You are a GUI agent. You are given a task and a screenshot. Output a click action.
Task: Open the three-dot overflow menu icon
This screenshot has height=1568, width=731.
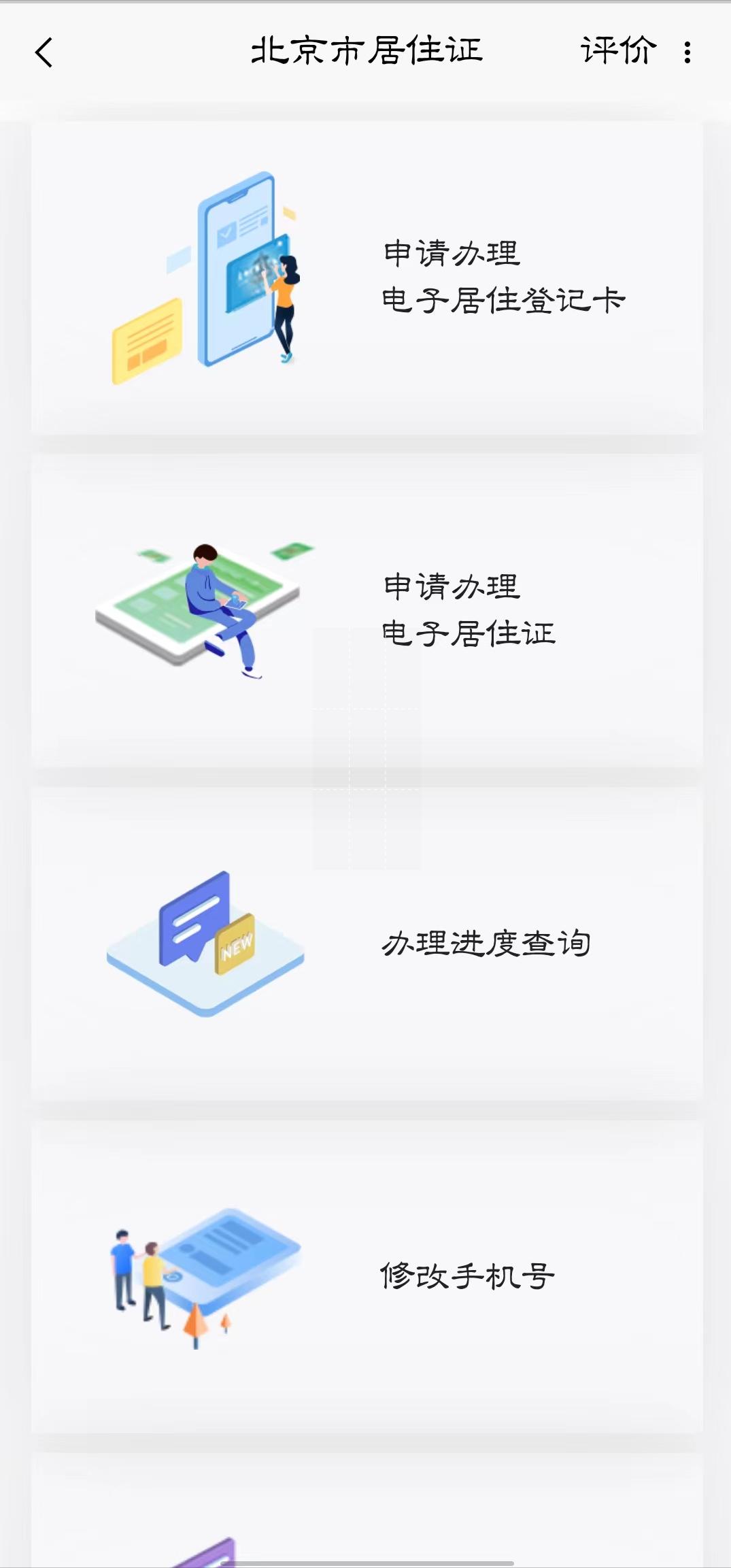[688, 51]
